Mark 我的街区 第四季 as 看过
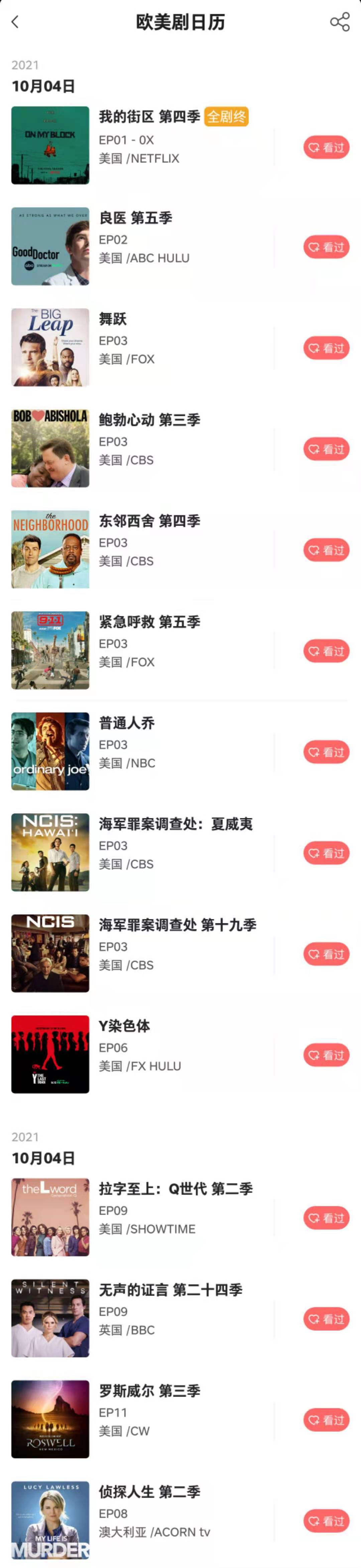The height and width of the screenshot is (1568, 361). (x=326, y=147)
